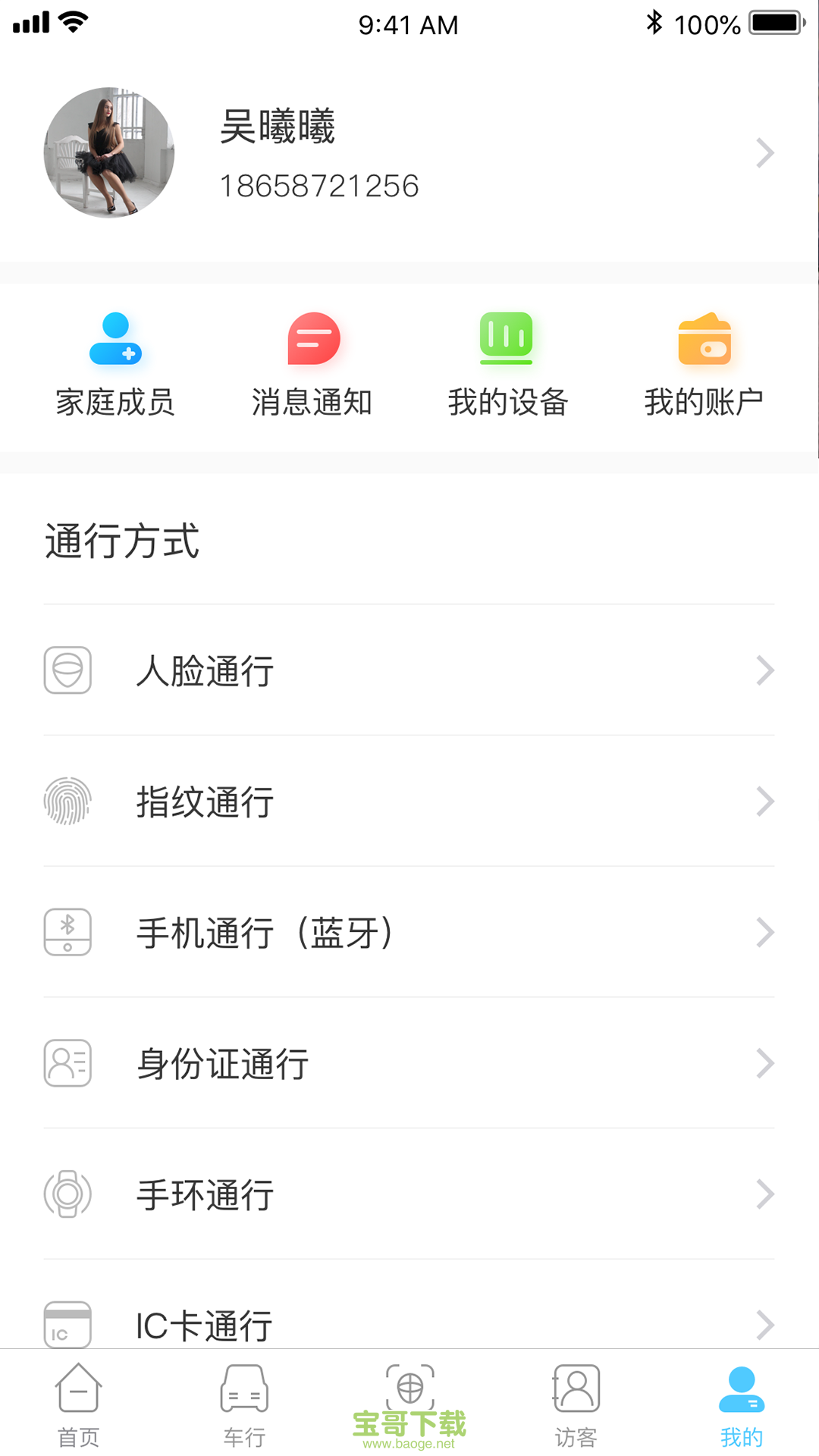
Task: Expand the 指纹通行 row chevron
Action: pos(765,802)
